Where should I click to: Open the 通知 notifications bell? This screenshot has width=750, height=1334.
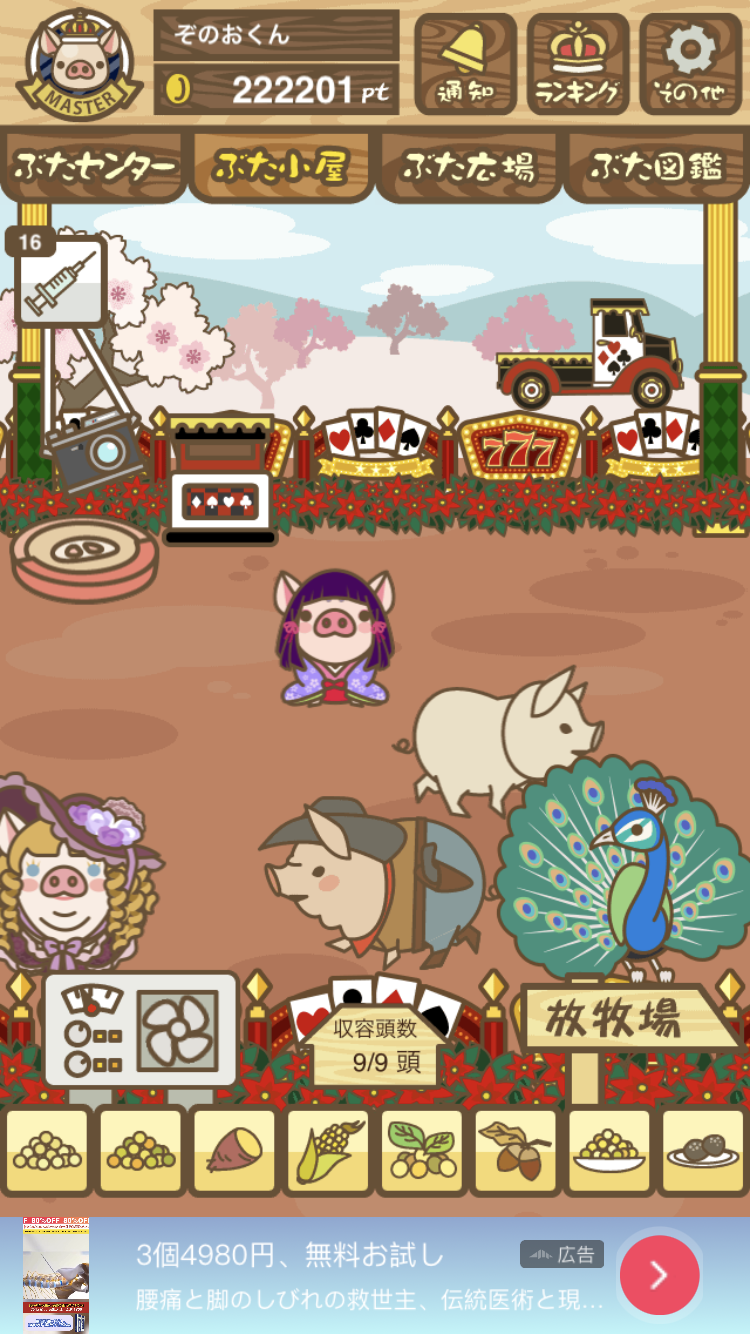[x=465, y=63]
